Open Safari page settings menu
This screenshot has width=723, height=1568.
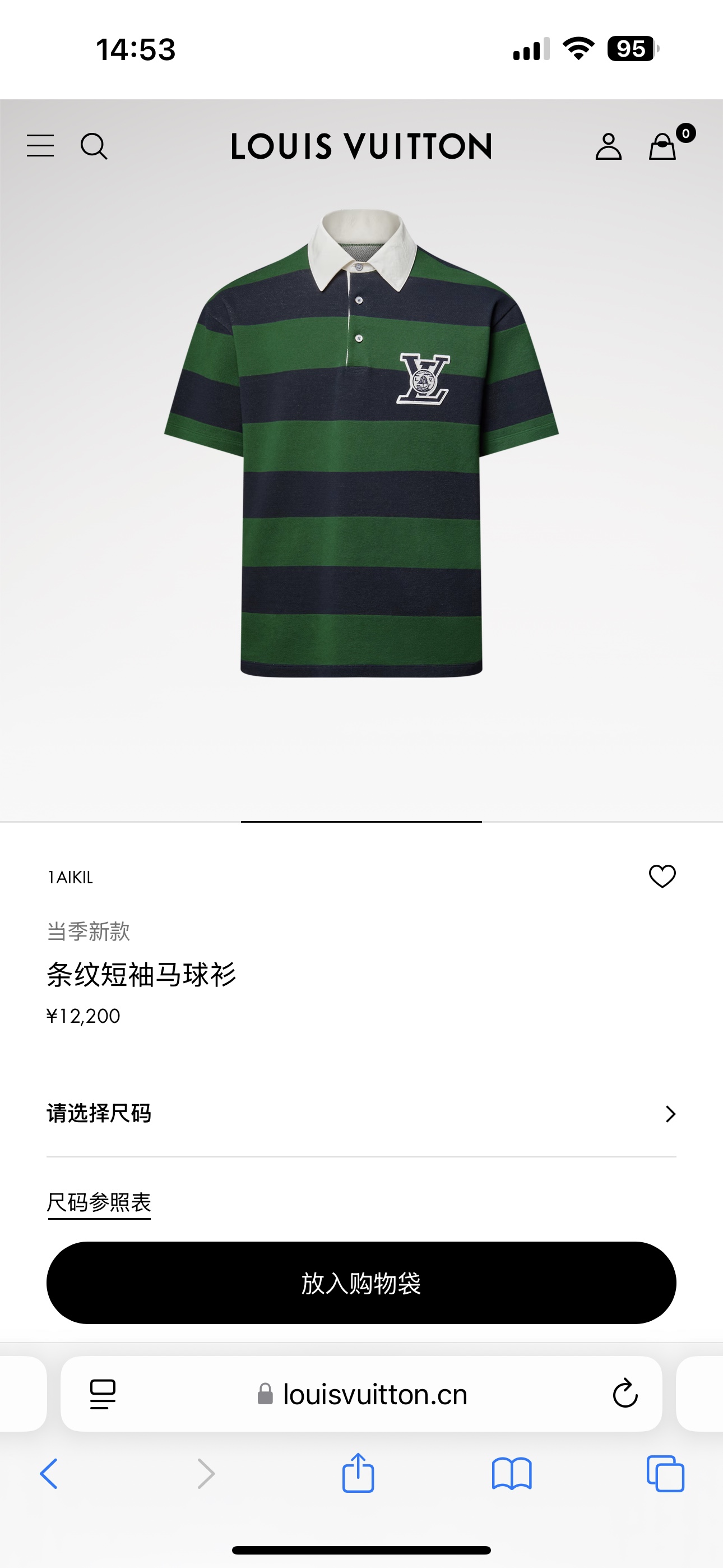pyautogui.click(x=102, y=1394)
